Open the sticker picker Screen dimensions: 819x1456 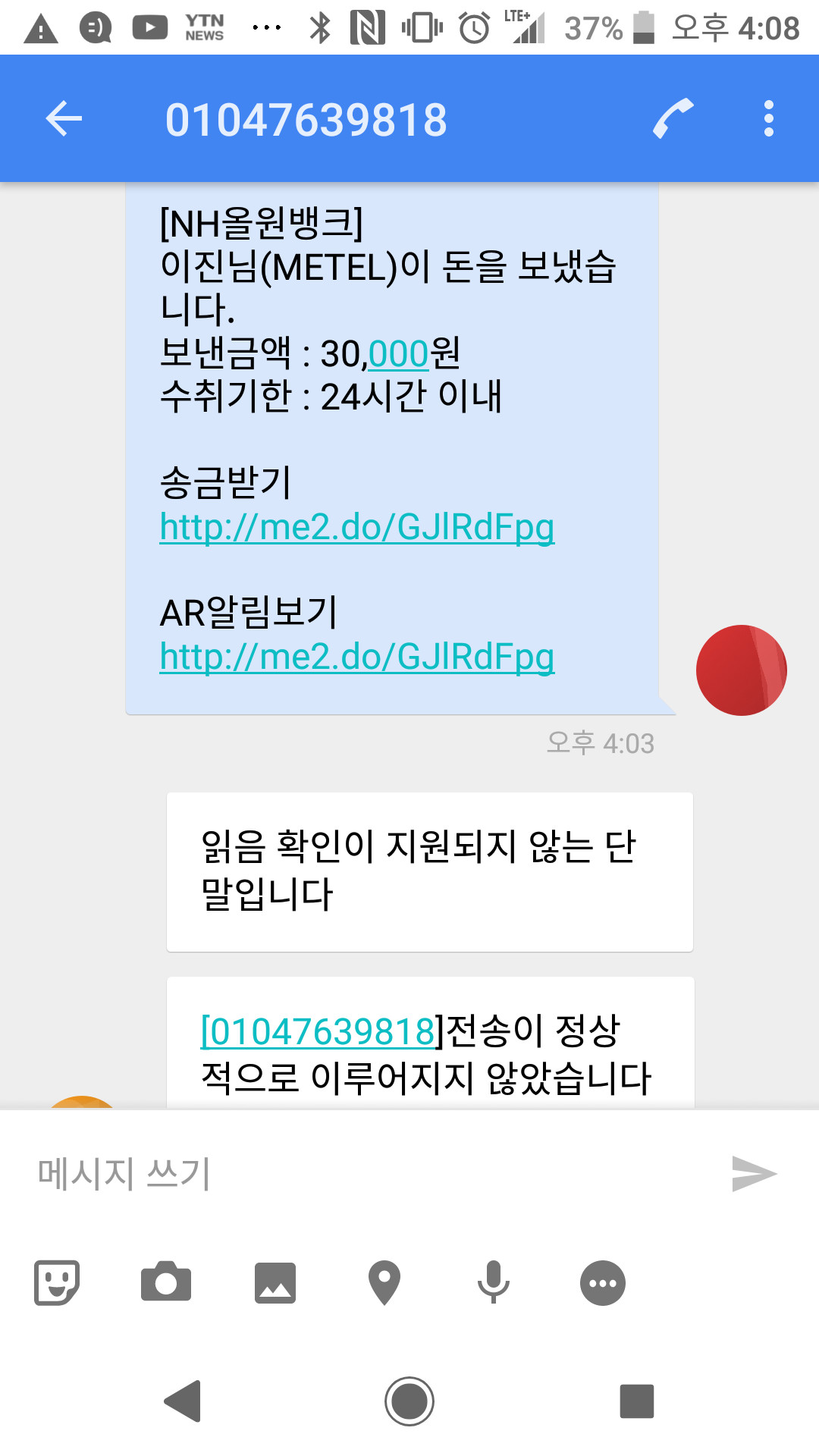[57, 1282]
